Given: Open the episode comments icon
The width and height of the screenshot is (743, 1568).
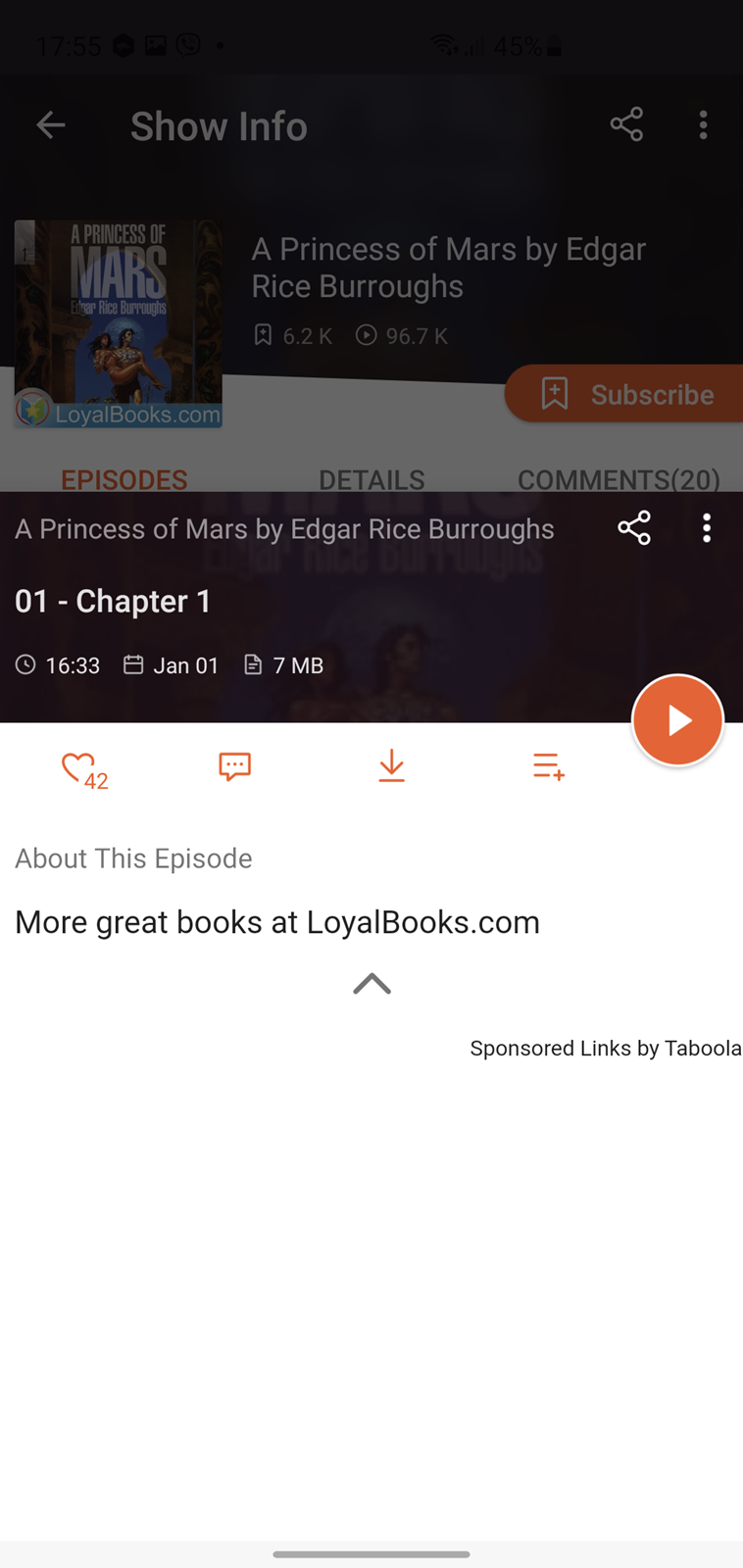Looking at the screenshot, I should (234, 766).
